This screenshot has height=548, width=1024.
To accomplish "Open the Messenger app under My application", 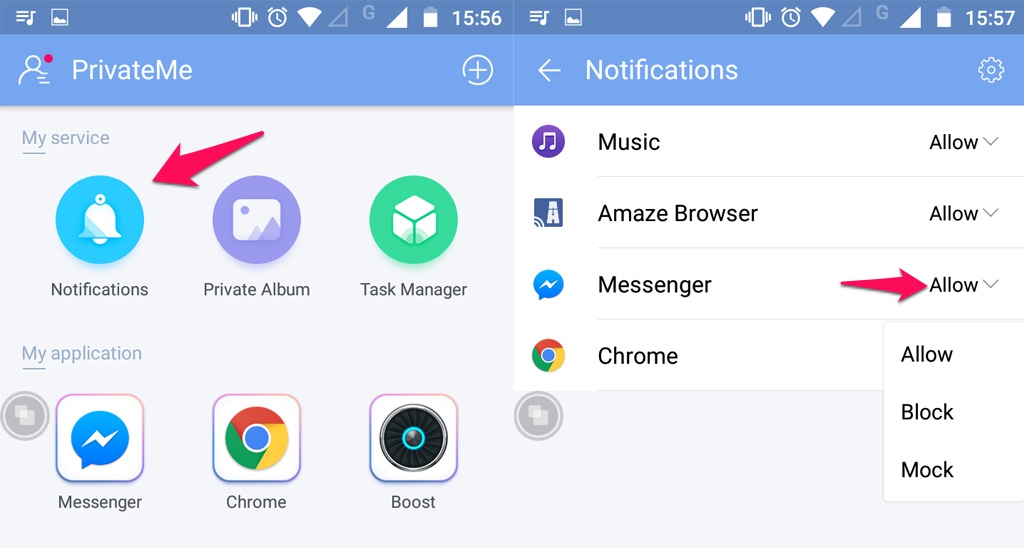I will pos(100,438).
